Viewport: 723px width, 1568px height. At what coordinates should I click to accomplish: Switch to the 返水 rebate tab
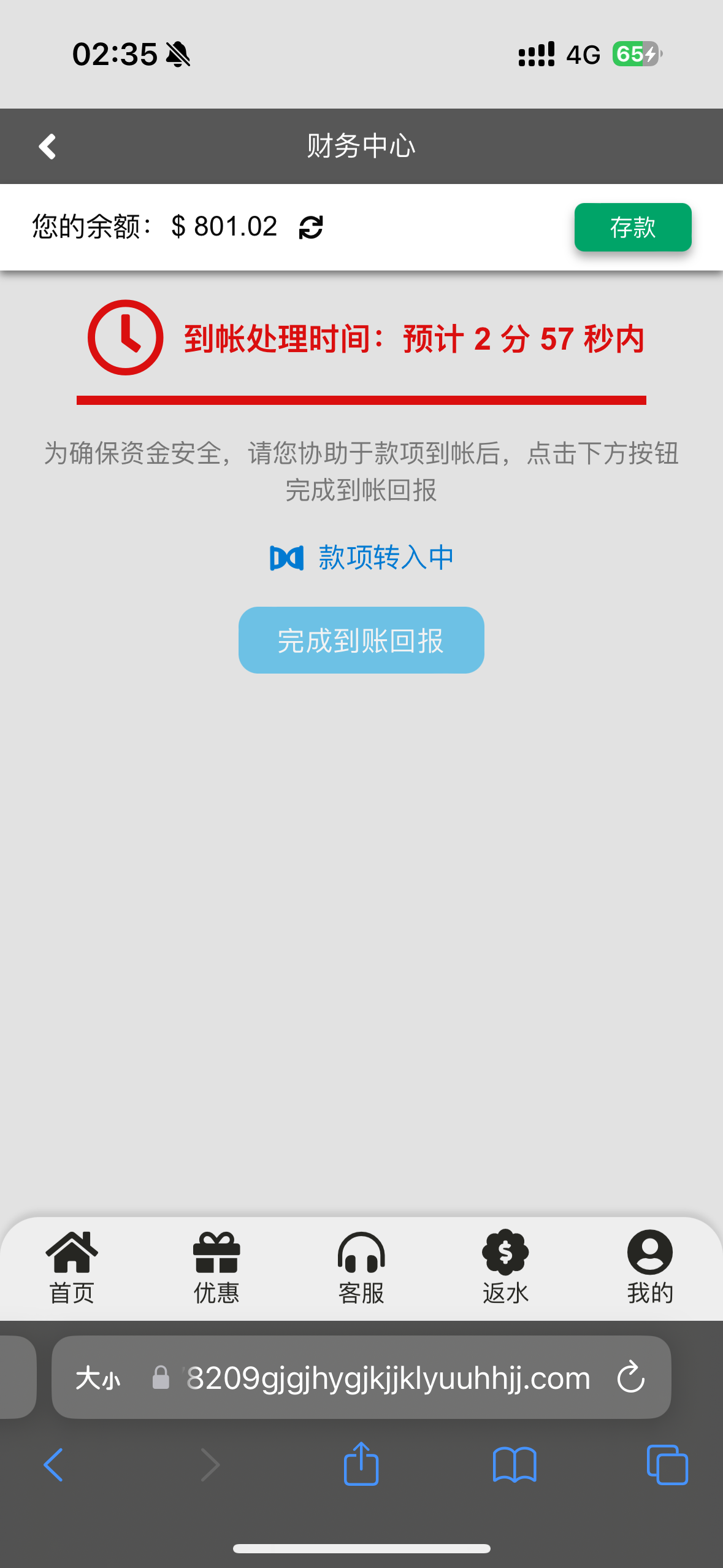(x=505, y=1267)
